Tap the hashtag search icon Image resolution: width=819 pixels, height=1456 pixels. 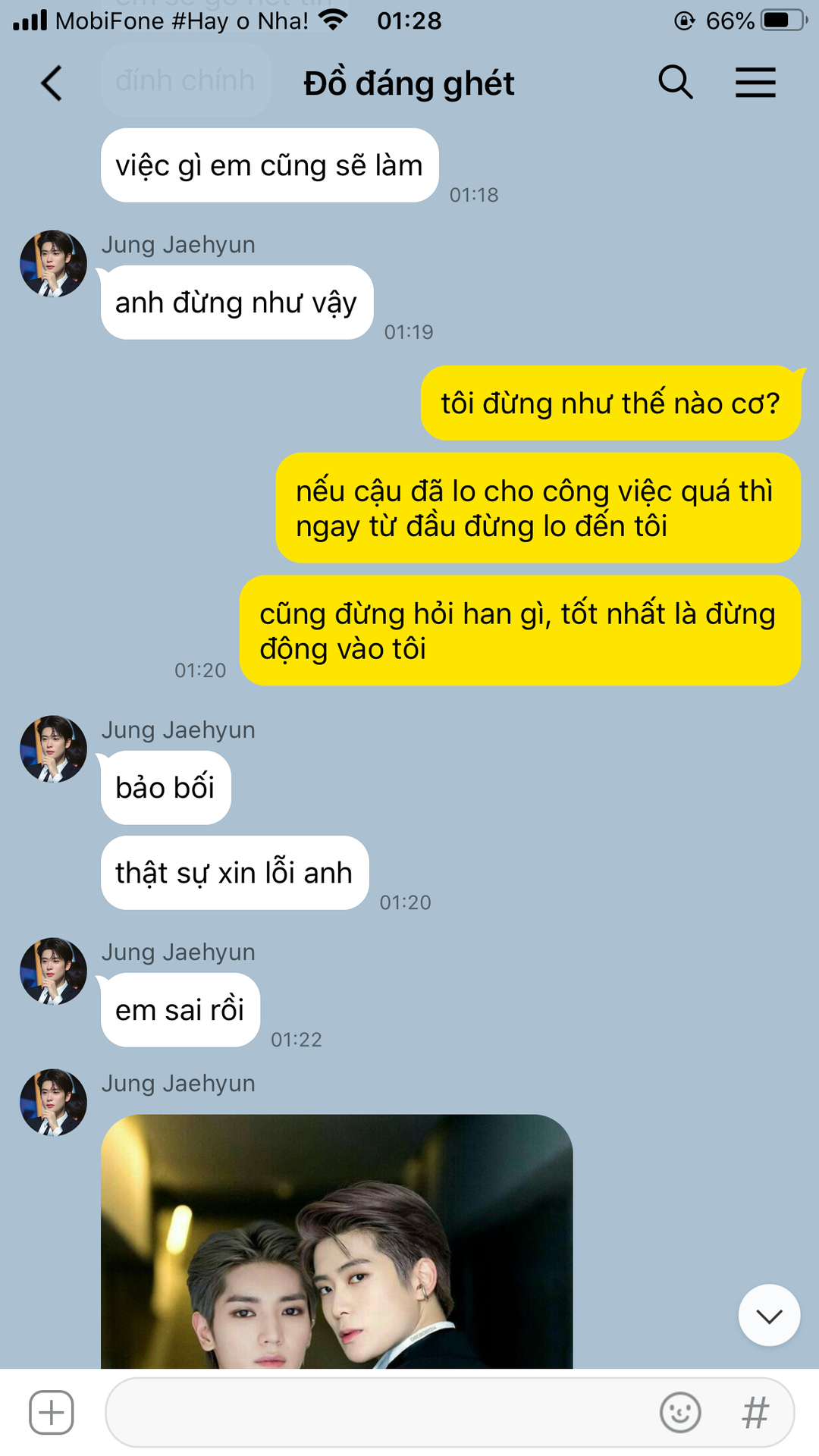pos(755,1412)
